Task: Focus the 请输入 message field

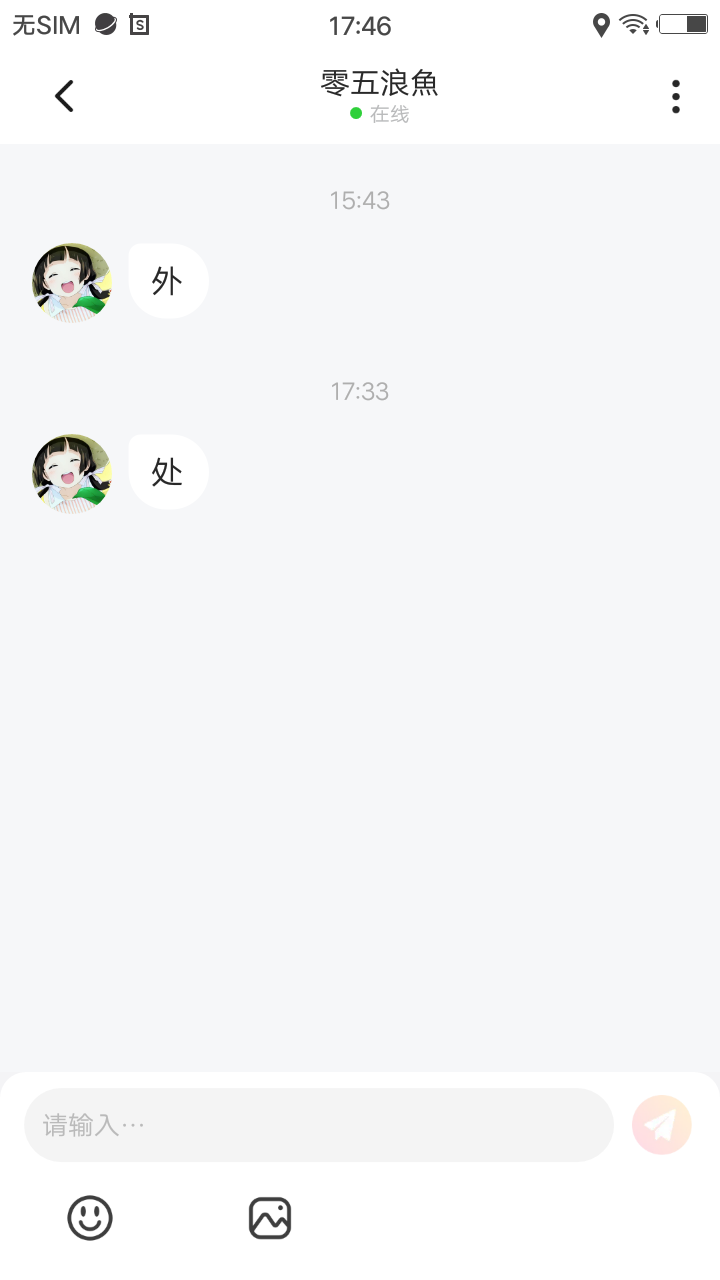Action: click(318, 1125)
